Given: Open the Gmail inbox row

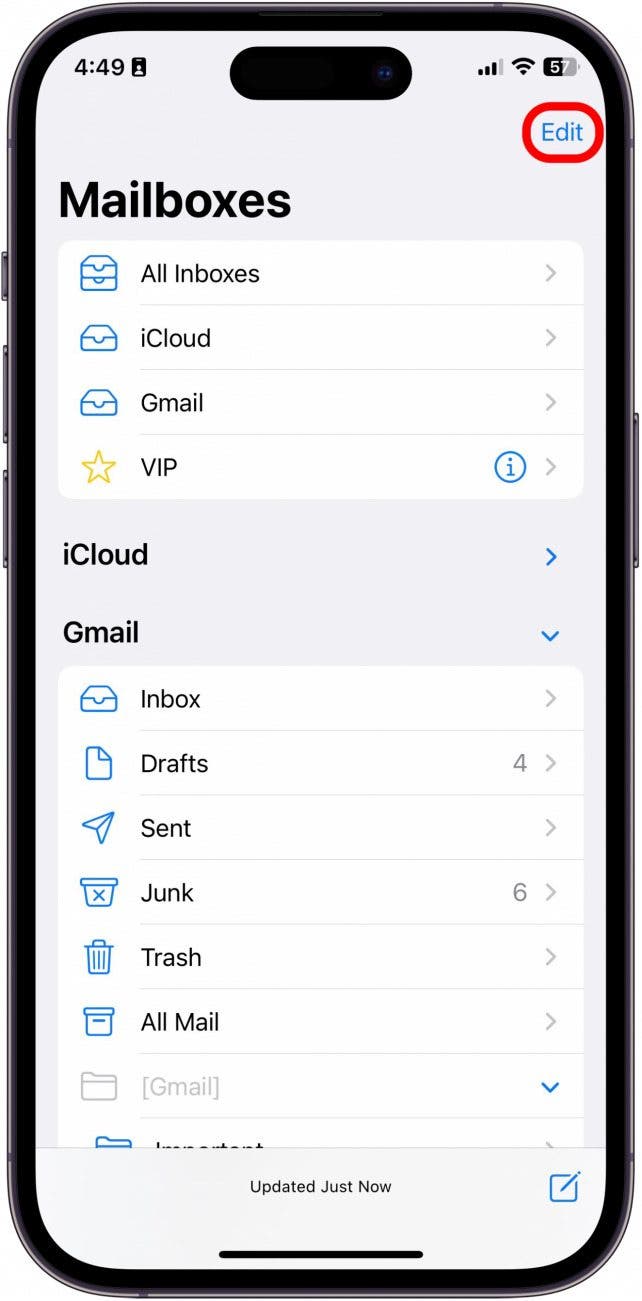Looking at the screenshot, I should pos(320,403).
